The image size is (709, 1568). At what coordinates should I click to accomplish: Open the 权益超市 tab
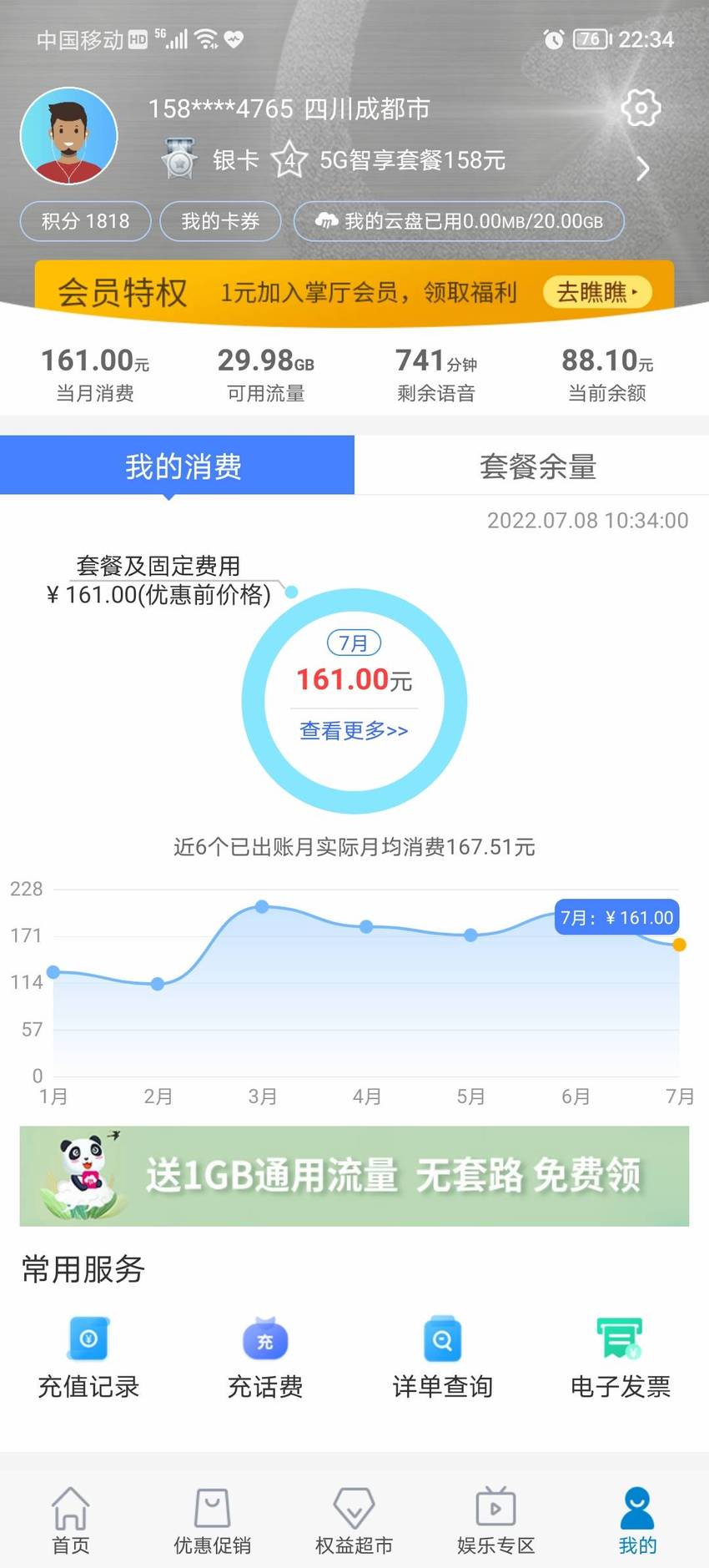coord(354,1520)
